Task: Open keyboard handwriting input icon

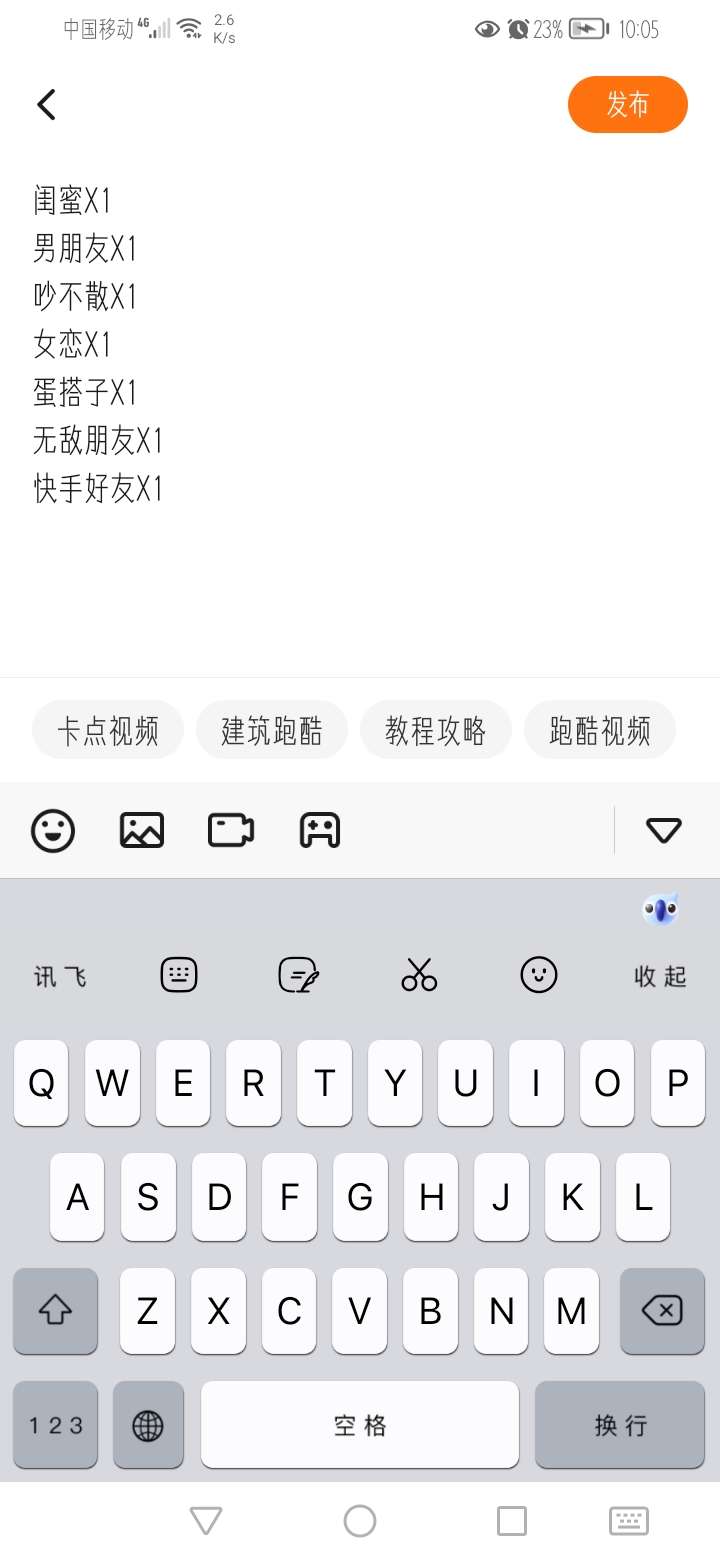Action: click(298, 974)
